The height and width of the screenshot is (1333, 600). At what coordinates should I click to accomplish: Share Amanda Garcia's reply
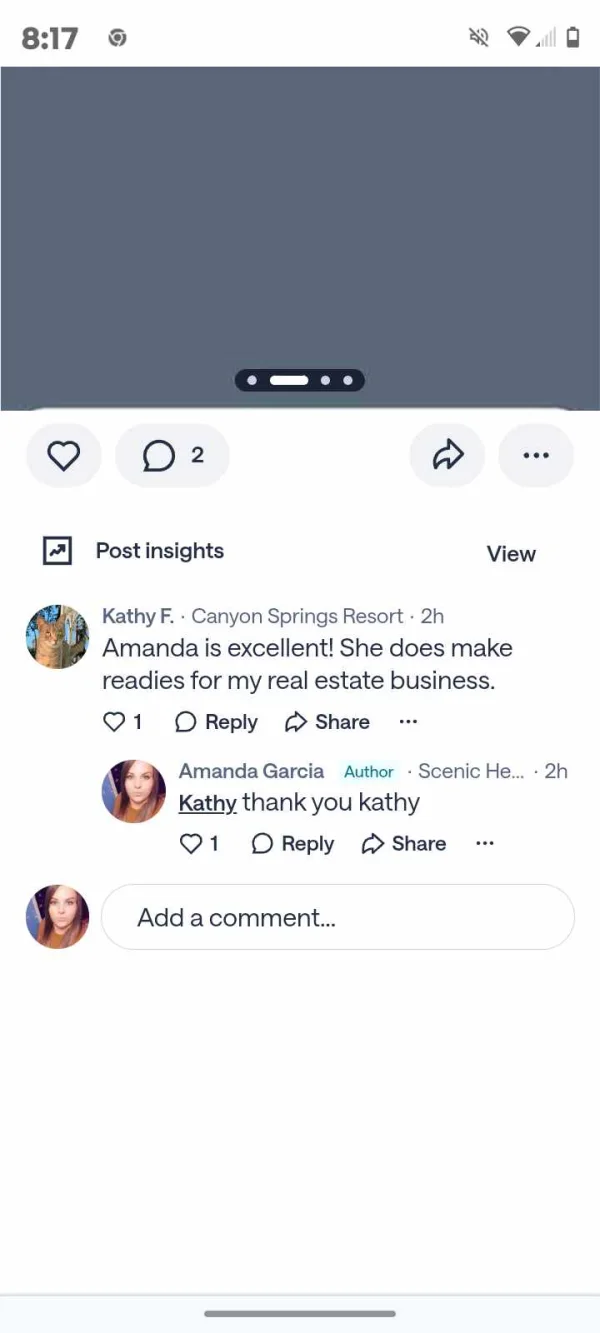tap(404, 844)
